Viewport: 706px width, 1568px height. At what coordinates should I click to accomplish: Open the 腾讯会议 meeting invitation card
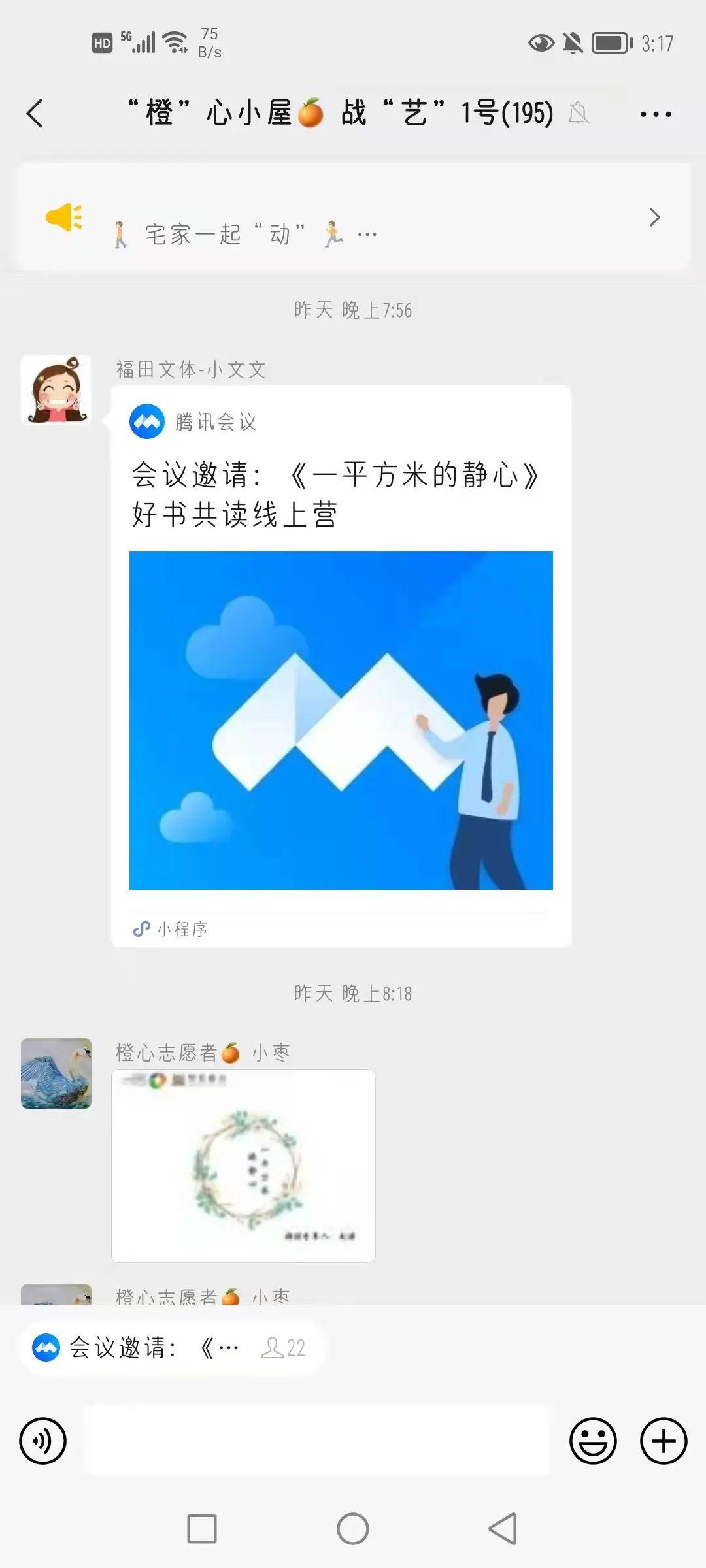tap(341, 666)
